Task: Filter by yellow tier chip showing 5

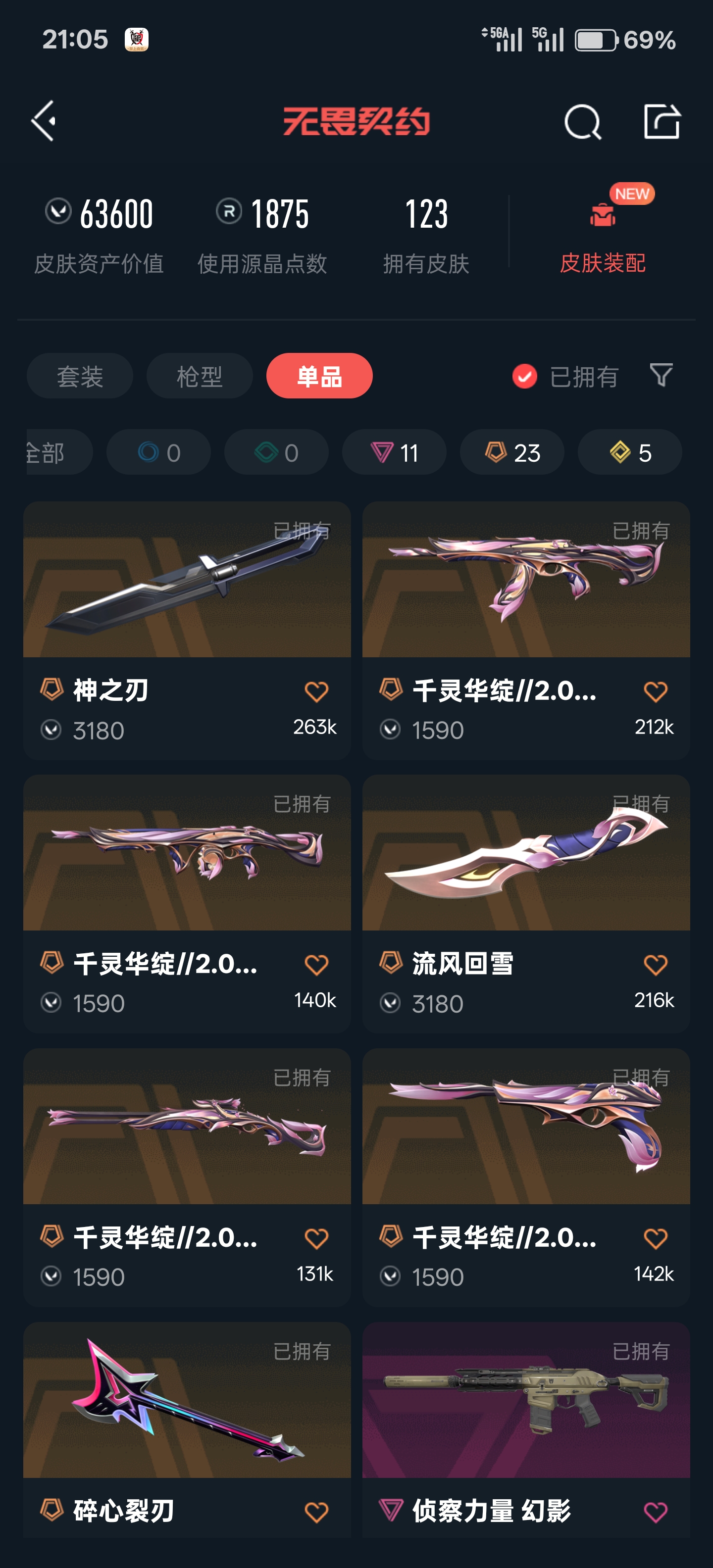Action: click(x=630, y=452)
